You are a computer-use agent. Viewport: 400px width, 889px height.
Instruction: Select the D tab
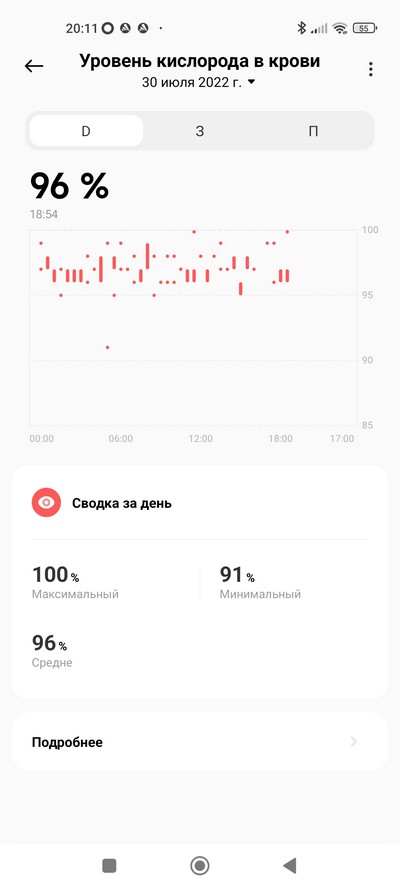click(86, 131)
